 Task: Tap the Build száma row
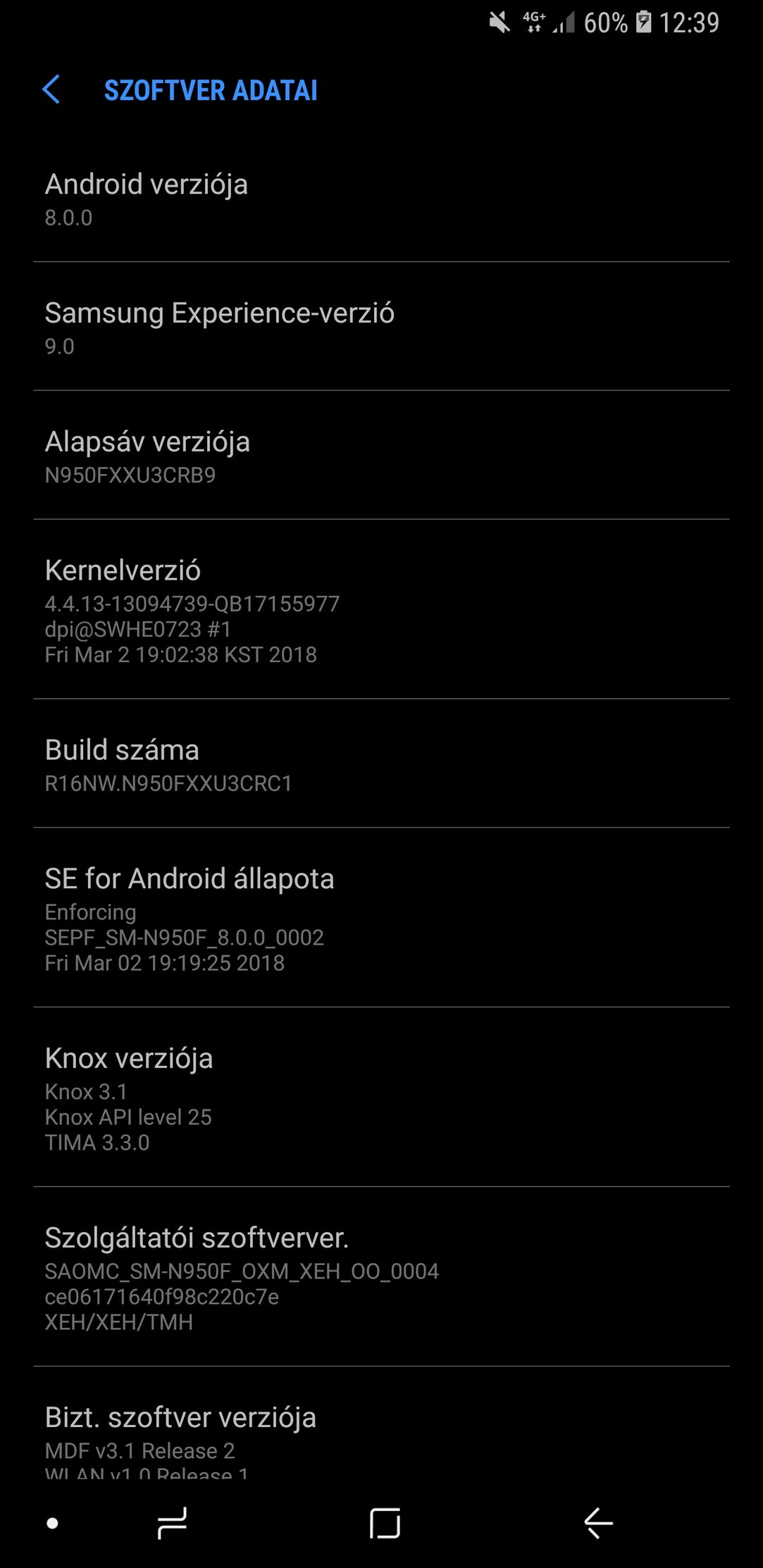pyautogui.click(x=381, y=764)
